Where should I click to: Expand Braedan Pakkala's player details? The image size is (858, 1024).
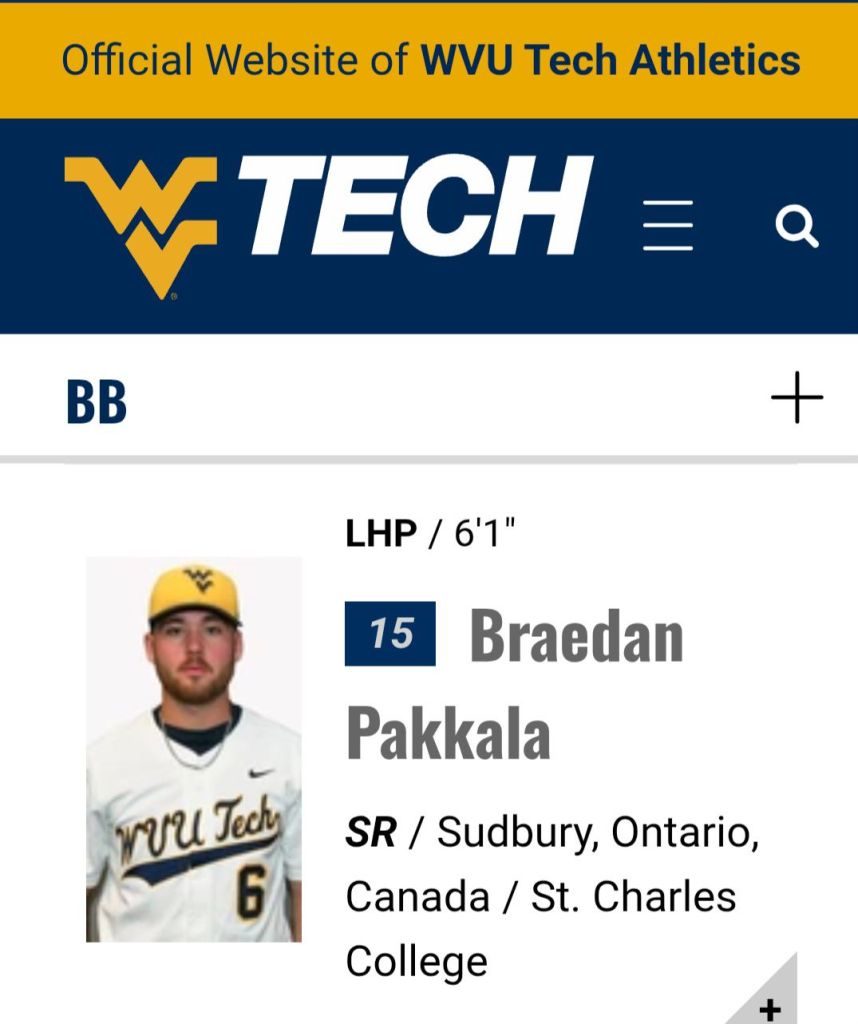click(770, 1003)
